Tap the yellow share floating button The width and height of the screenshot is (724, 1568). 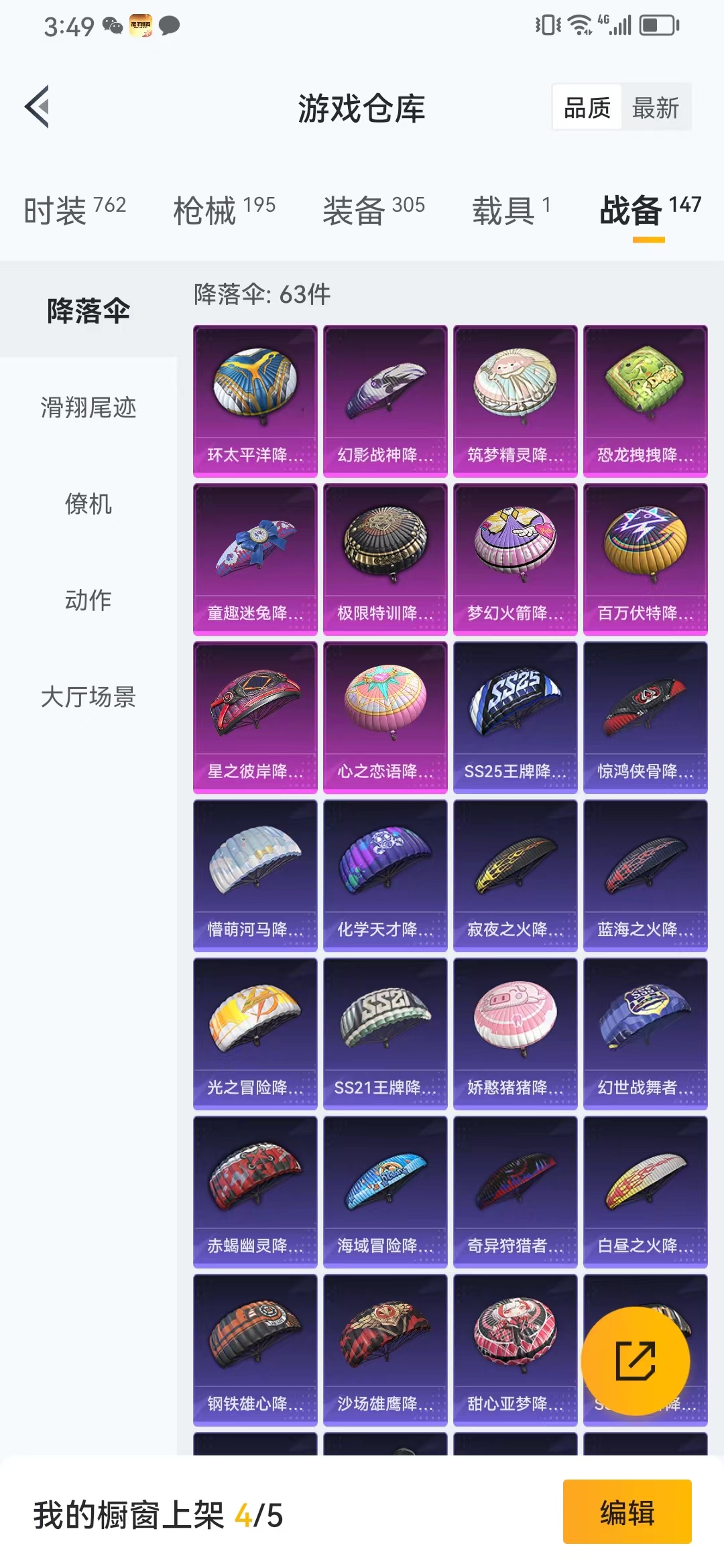coord(636,1361)
